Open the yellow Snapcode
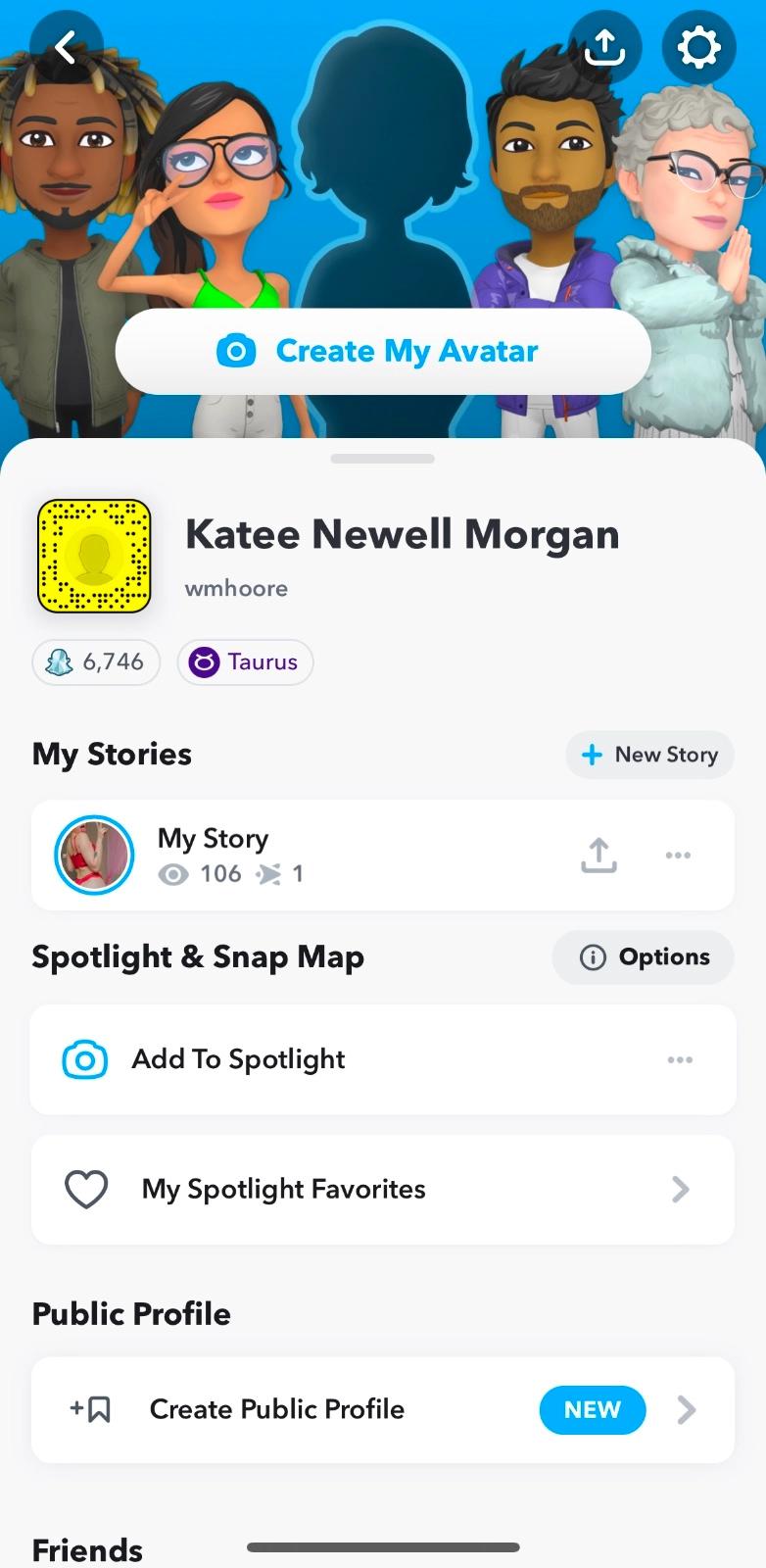Screen dimensions: 766x1568 [x=94, y=556]
